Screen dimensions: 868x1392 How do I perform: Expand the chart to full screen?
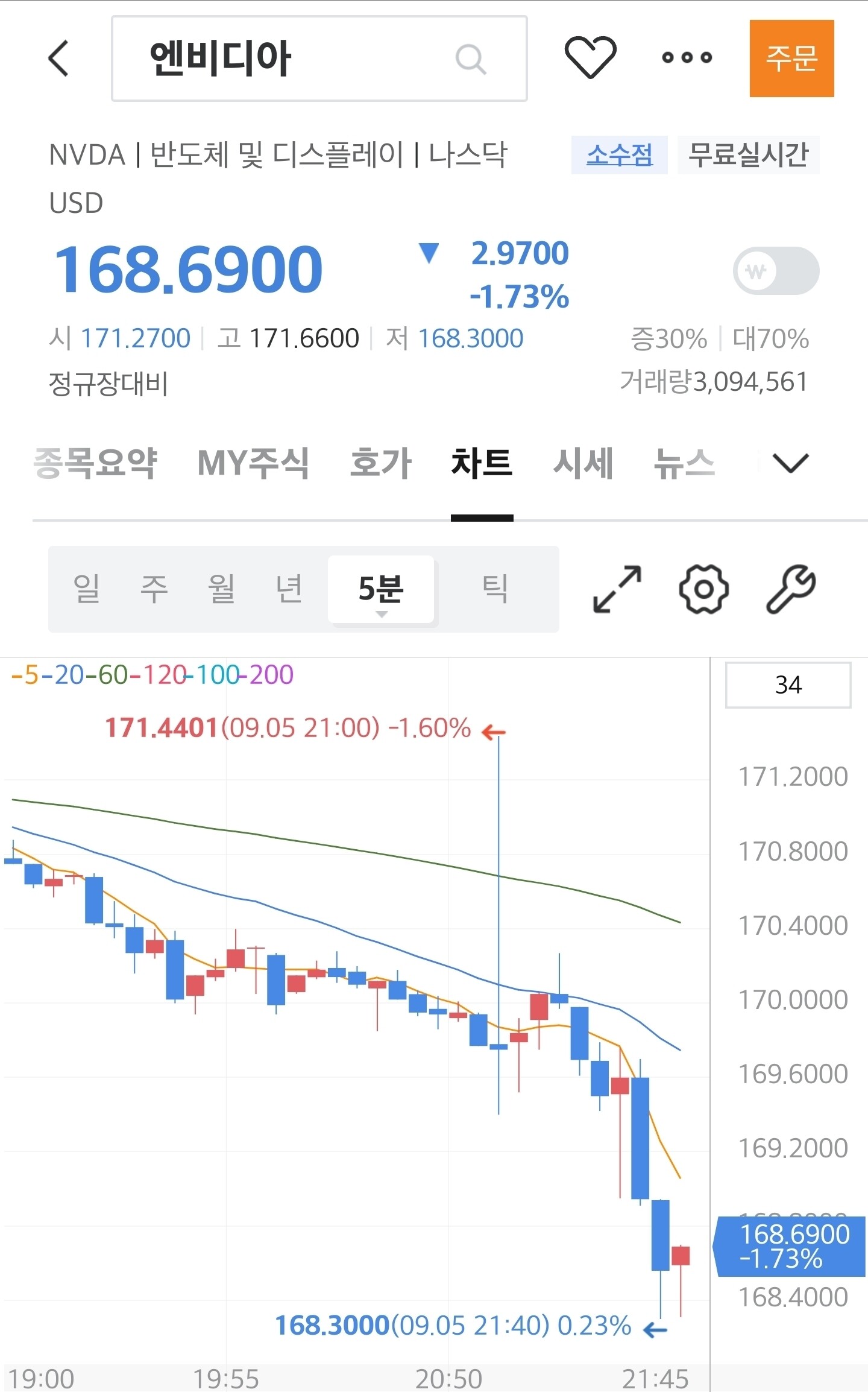pos(617,589)
